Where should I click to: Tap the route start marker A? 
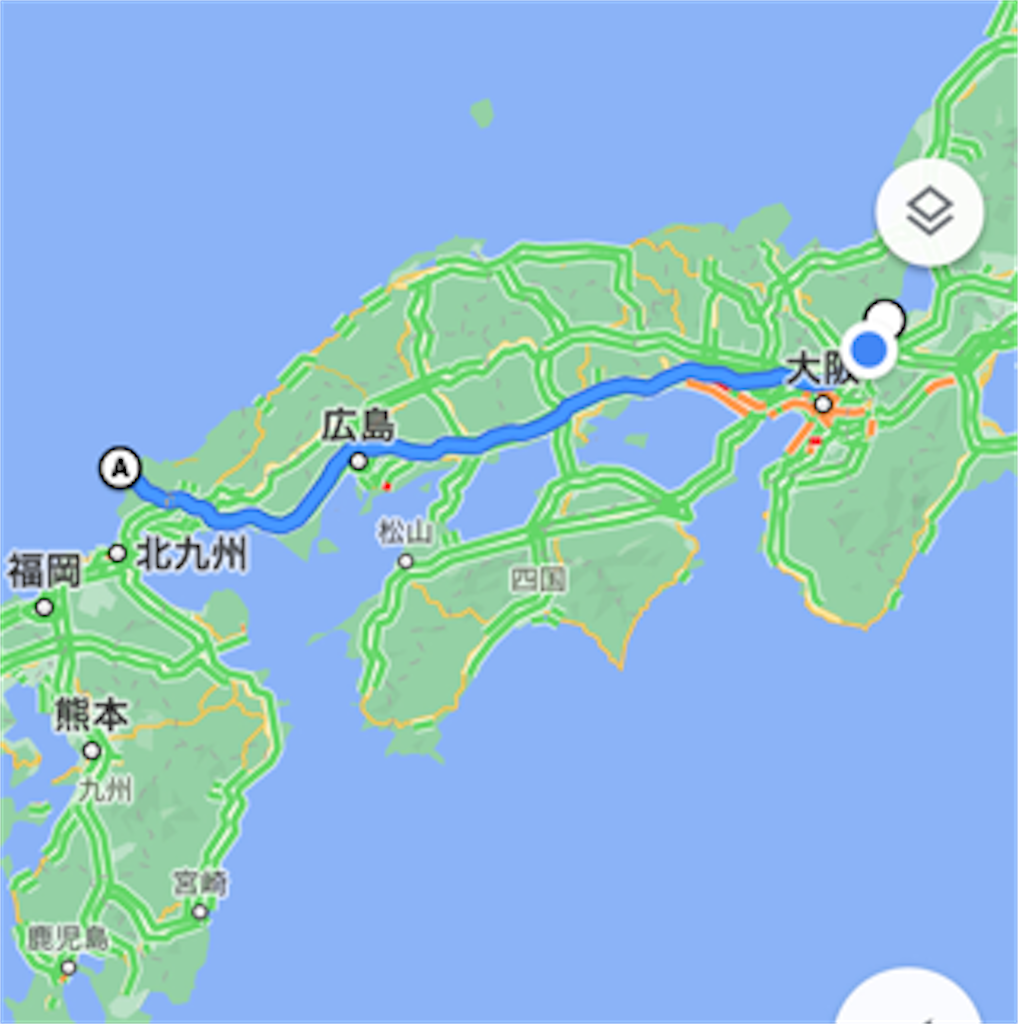120,467
